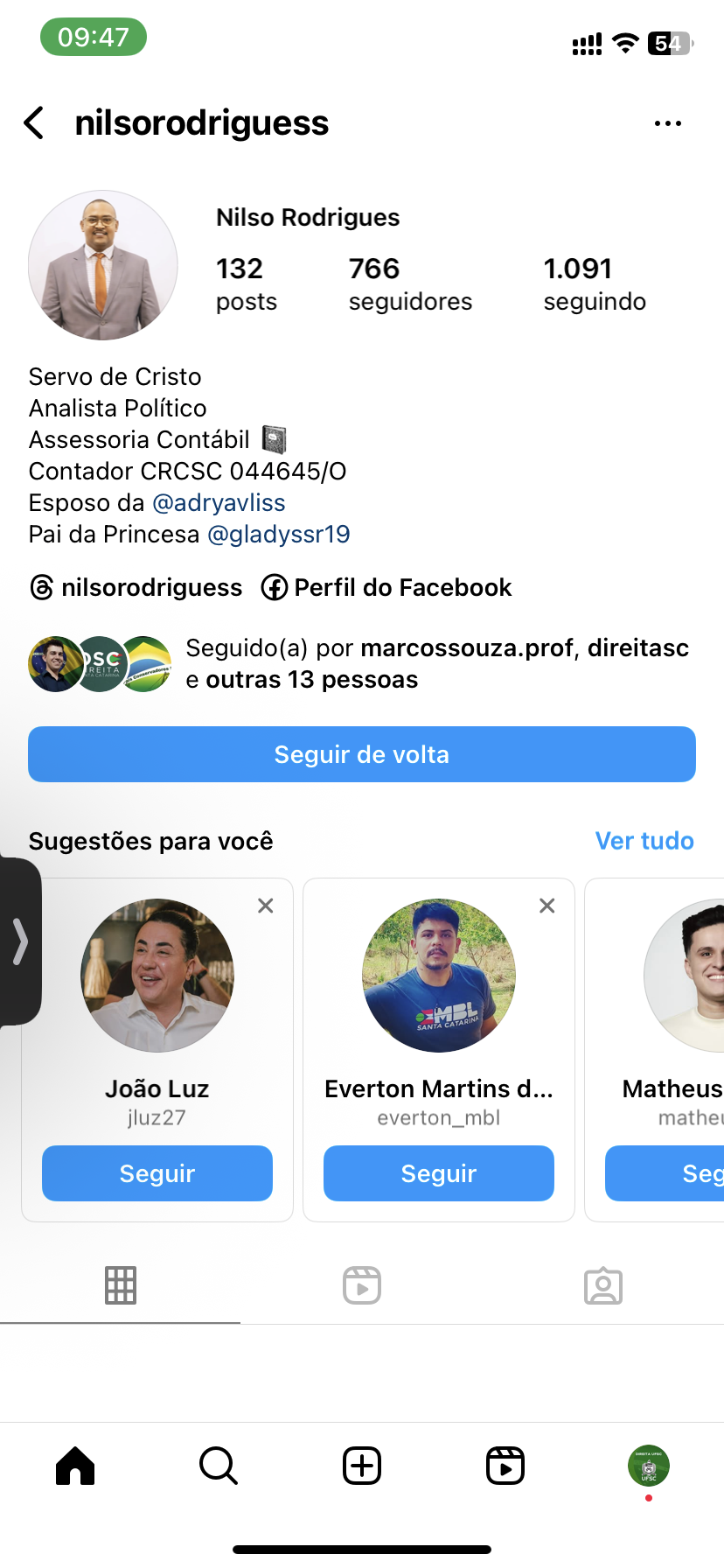Follow João Luz via Seguir
The width and height of the screenshot is (724, 1568).
pyautogui.click(x=157, y=1173)
